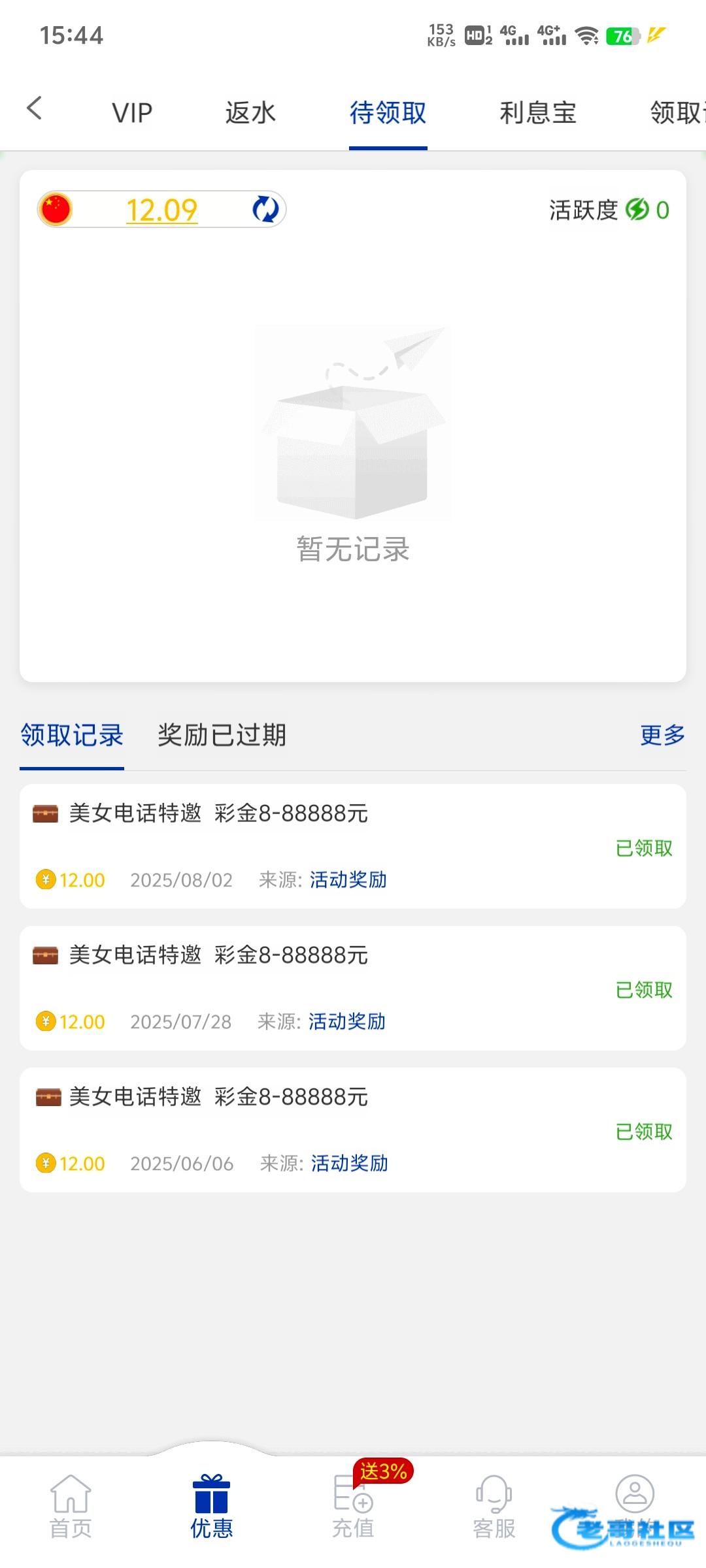Open the reward record dated 2025/07/28

353,988
